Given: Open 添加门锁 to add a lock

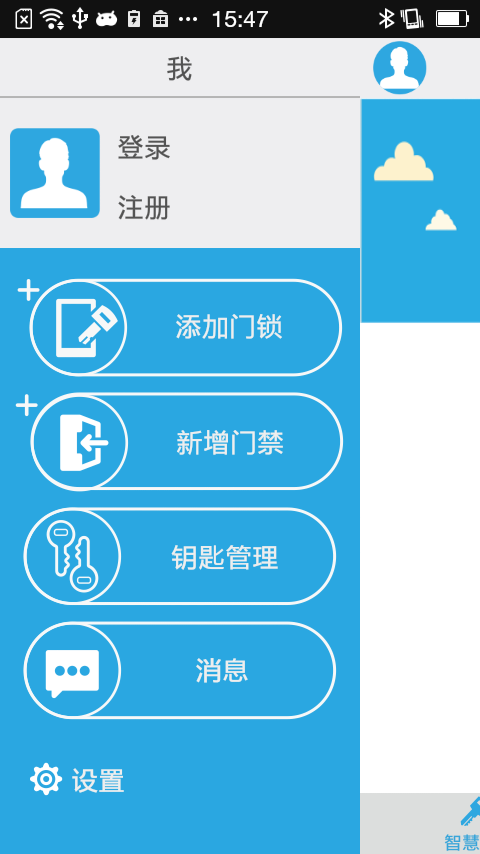Looking at the screenshot, I should click(x=186, y=327).
